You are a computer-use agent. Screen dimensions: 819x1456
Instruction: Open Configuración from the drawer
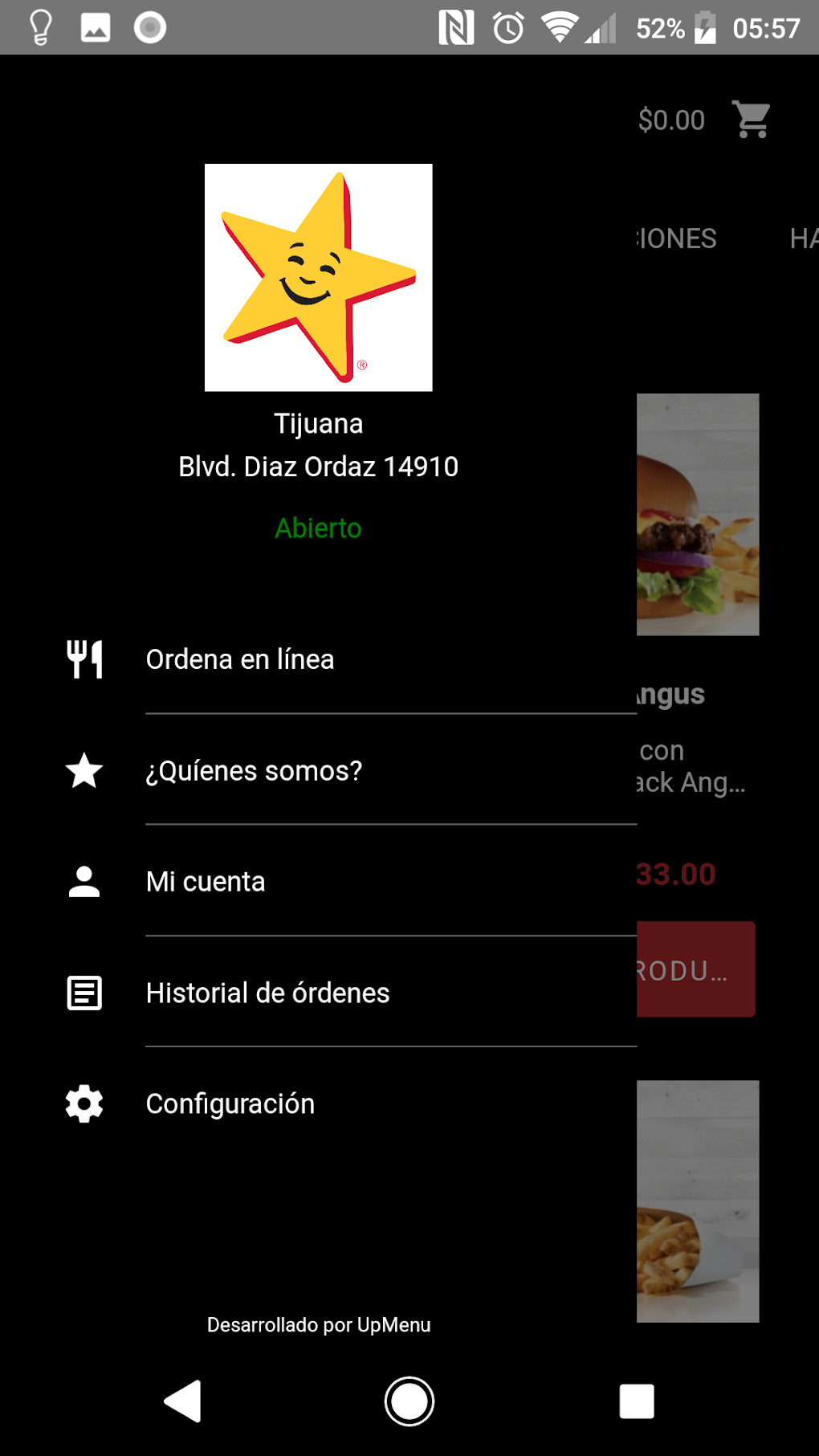pyautogui.click(x=230, y=1104)
